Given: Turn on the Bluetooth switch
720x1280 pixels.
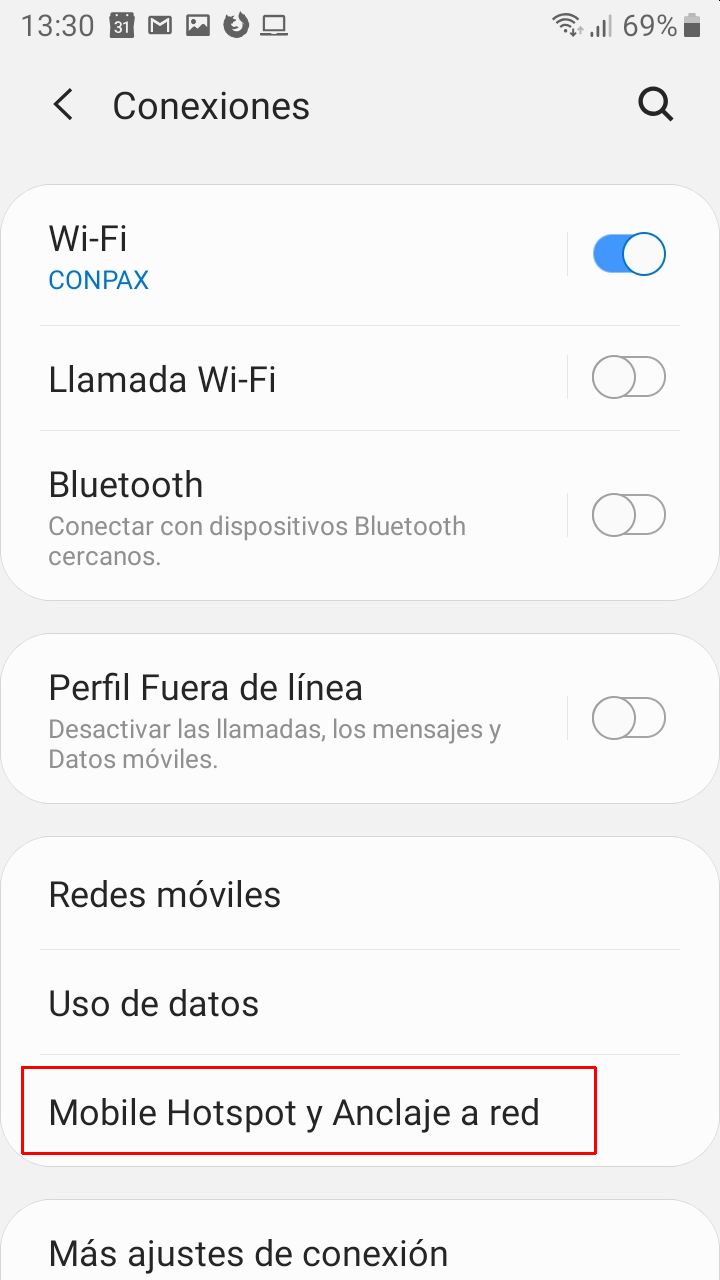Looking at the screenshot, I should (629, 516).
